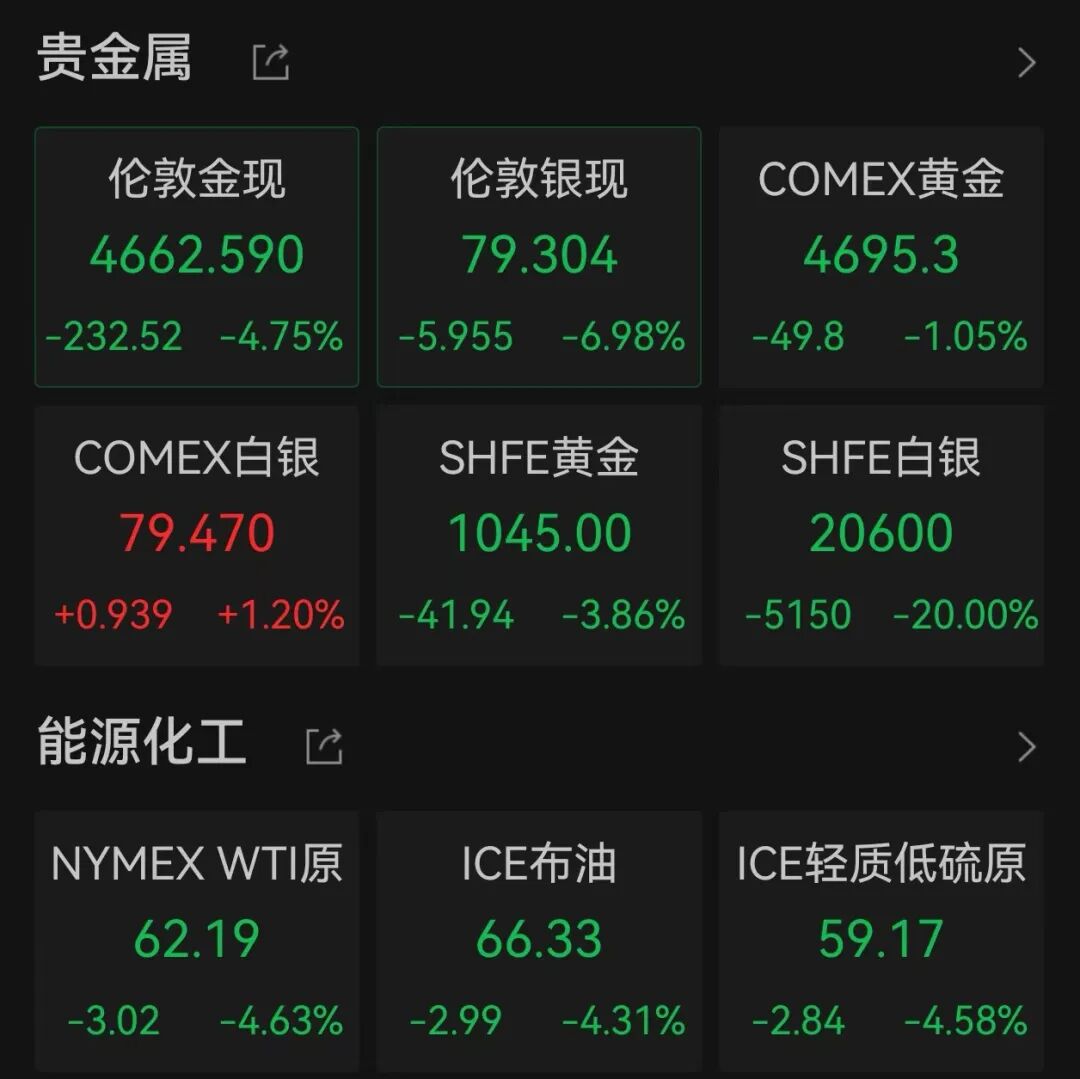This screenshot has height=1079, width=1080.
Task: Select the SHFE黄金 quote card
Action: point(539,535)
